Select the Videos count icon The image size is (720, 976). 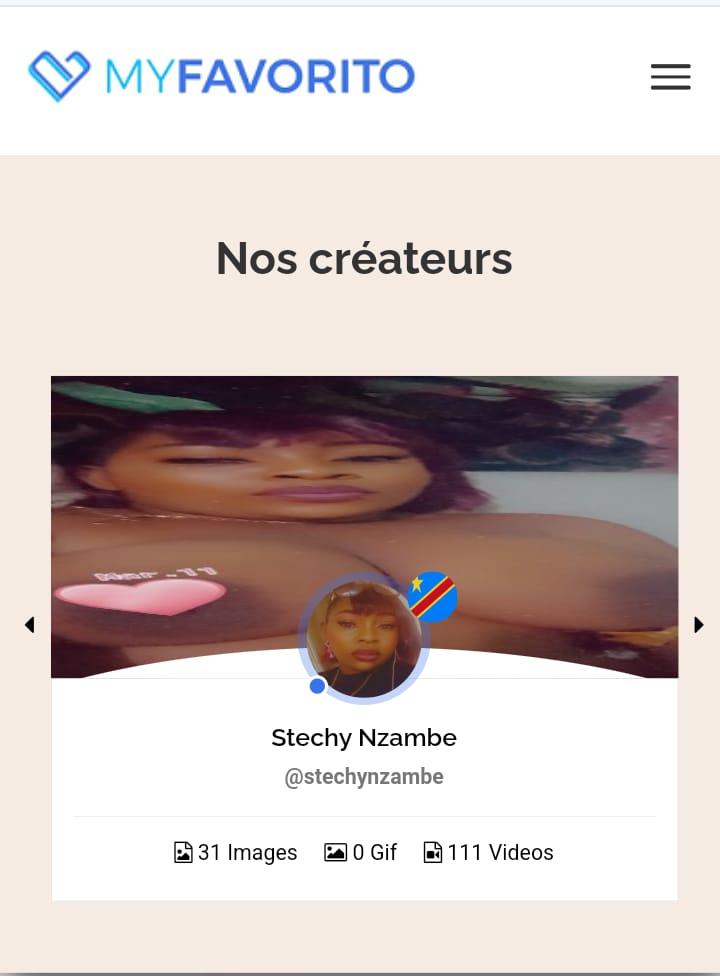tap(433, 852)
